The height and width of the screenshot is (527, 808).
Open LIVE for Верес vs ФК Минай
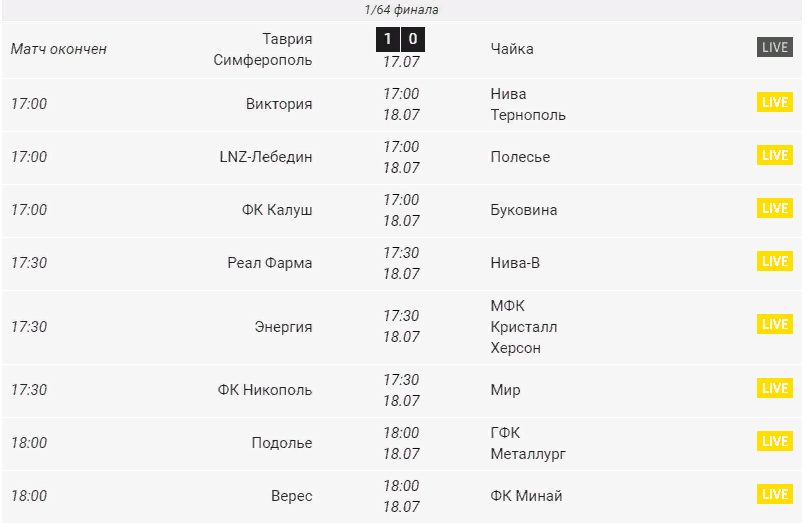coord(774,495)
